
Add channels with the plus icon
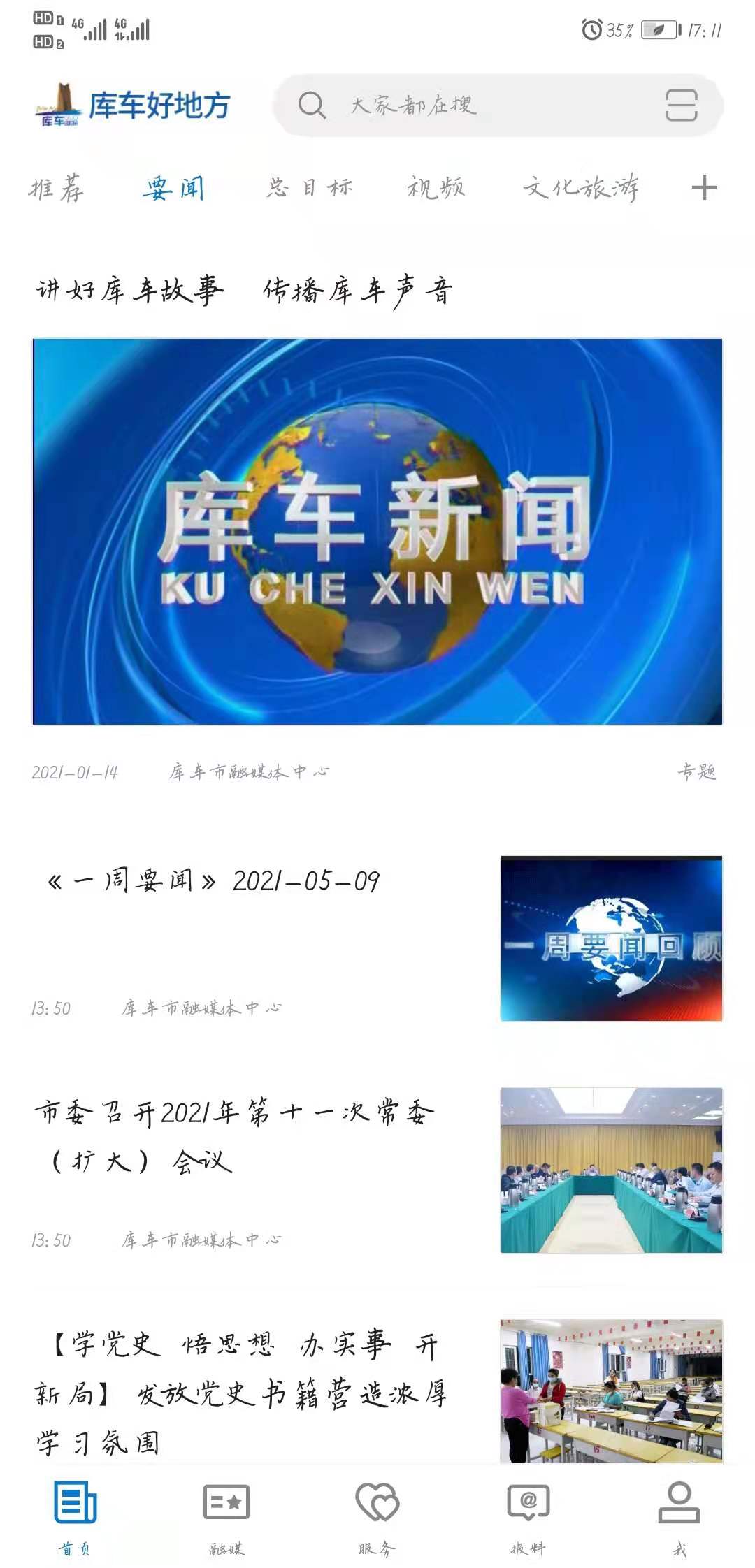click(704, 188)
